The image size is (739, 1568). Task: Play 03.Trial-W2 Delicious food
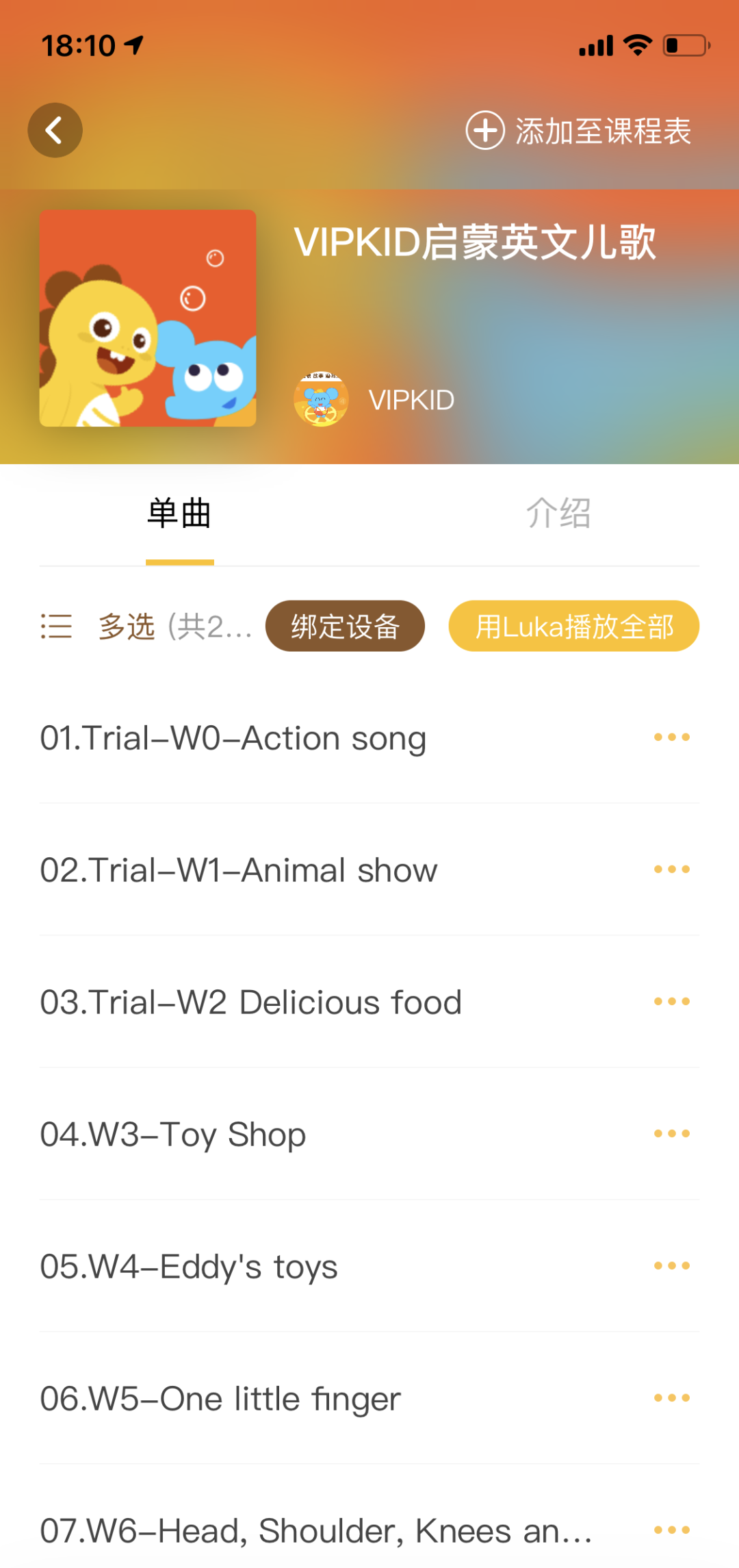click(250, 1002)
